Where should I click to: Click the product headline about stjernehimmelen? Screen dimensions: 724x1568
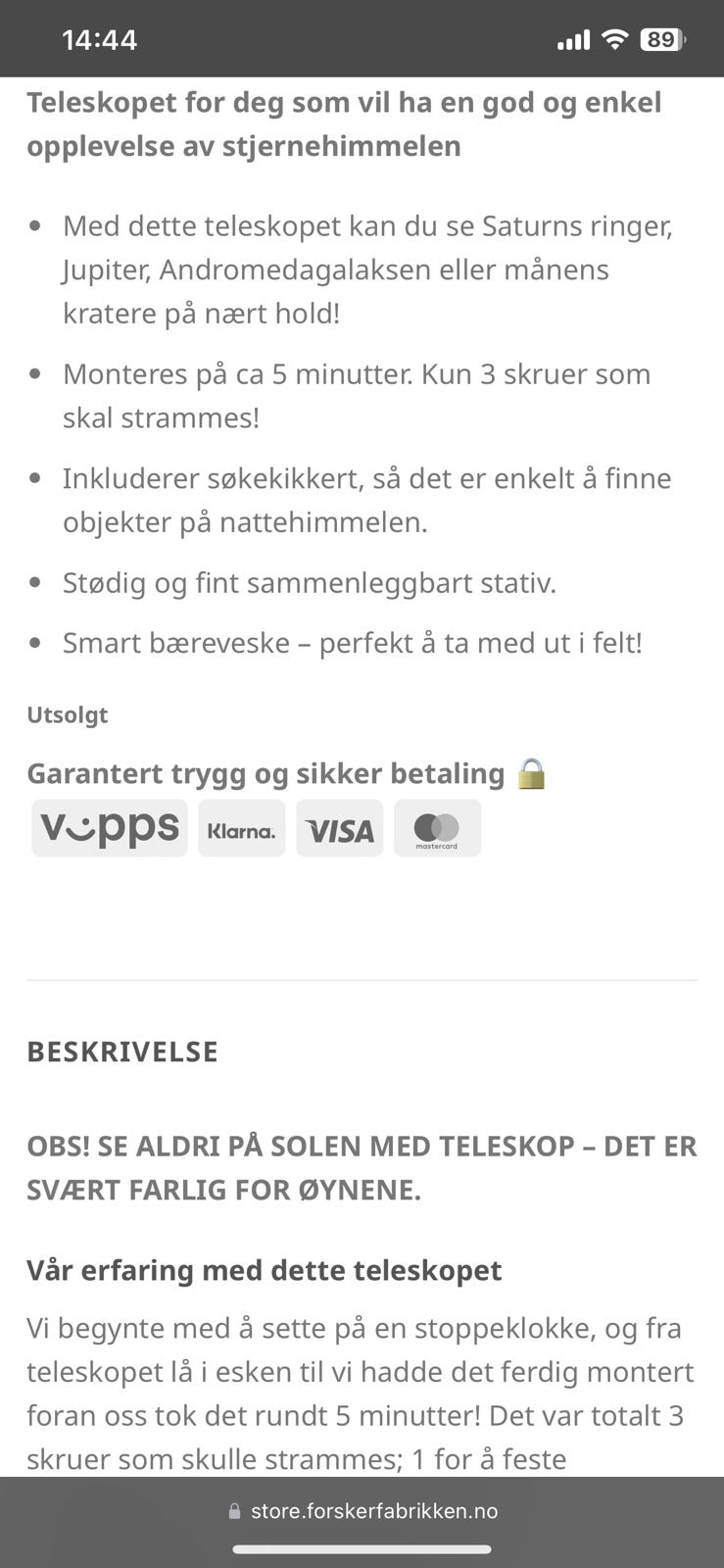[x=345, y=124]
